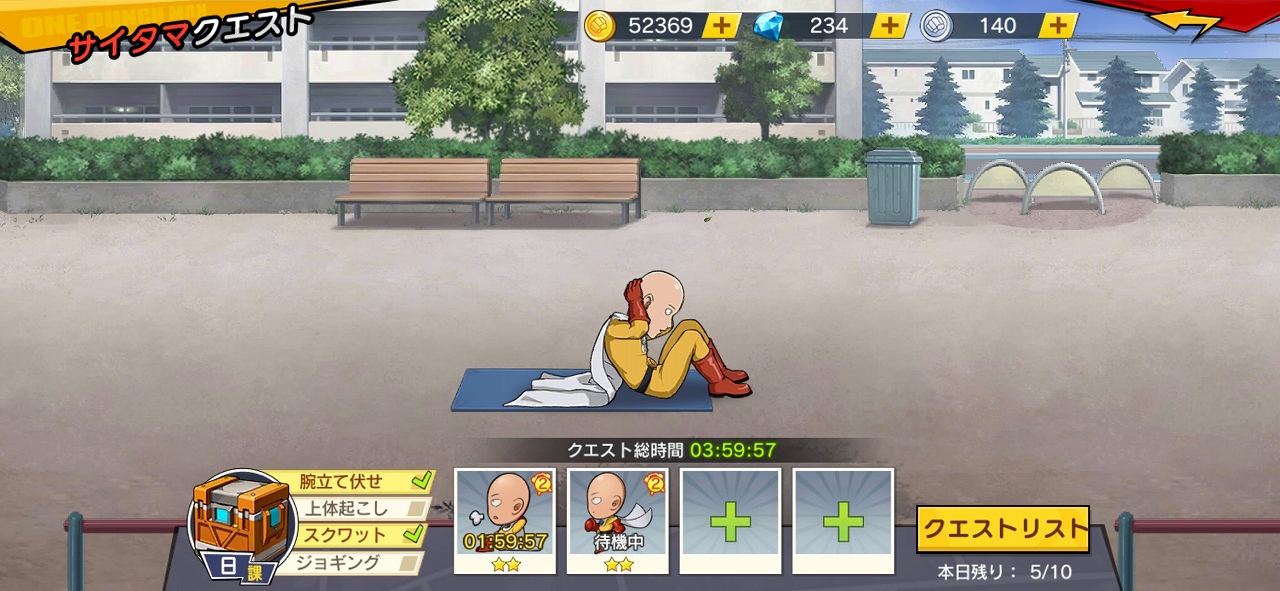Open the クエストリスト quest list

coord(1002,529)
